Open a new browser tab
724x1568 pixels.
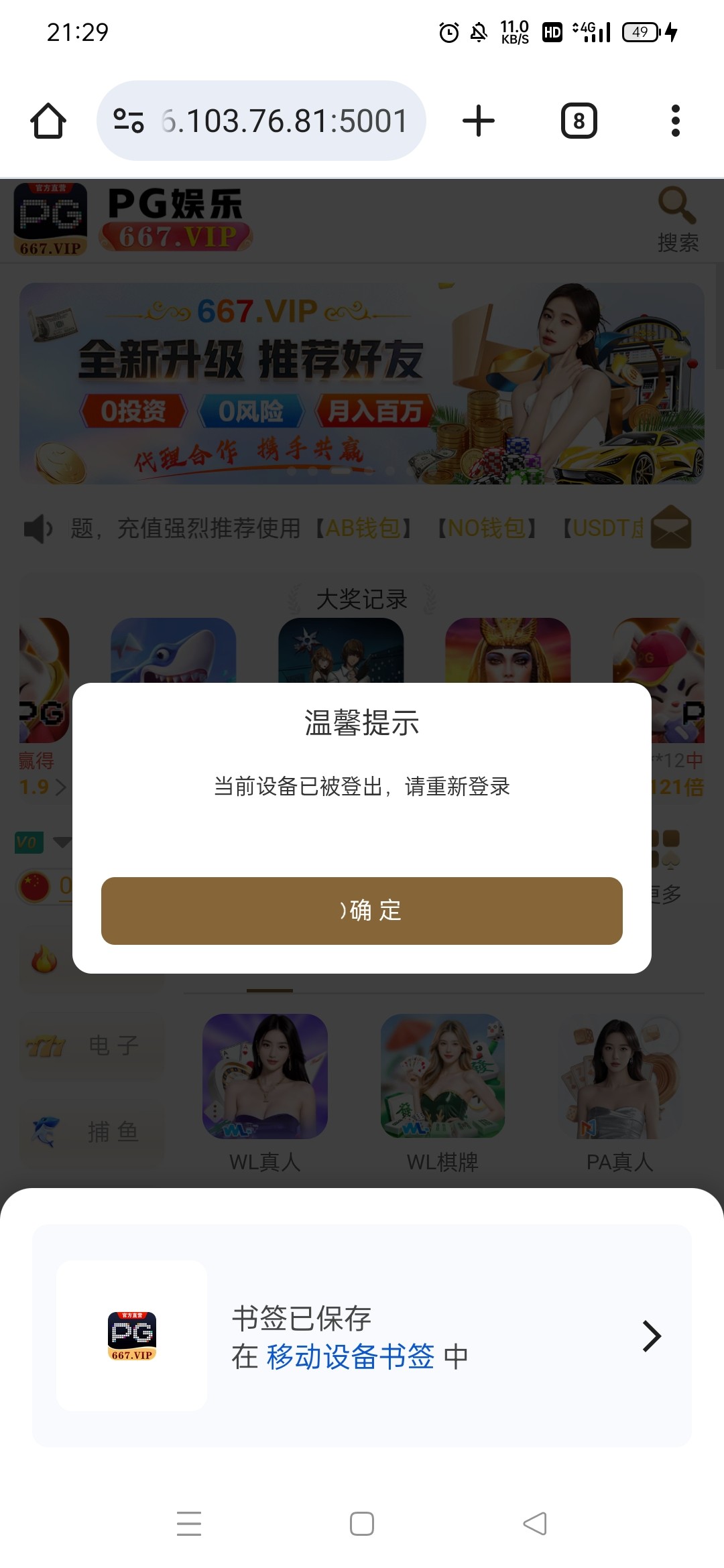(479, 121)
